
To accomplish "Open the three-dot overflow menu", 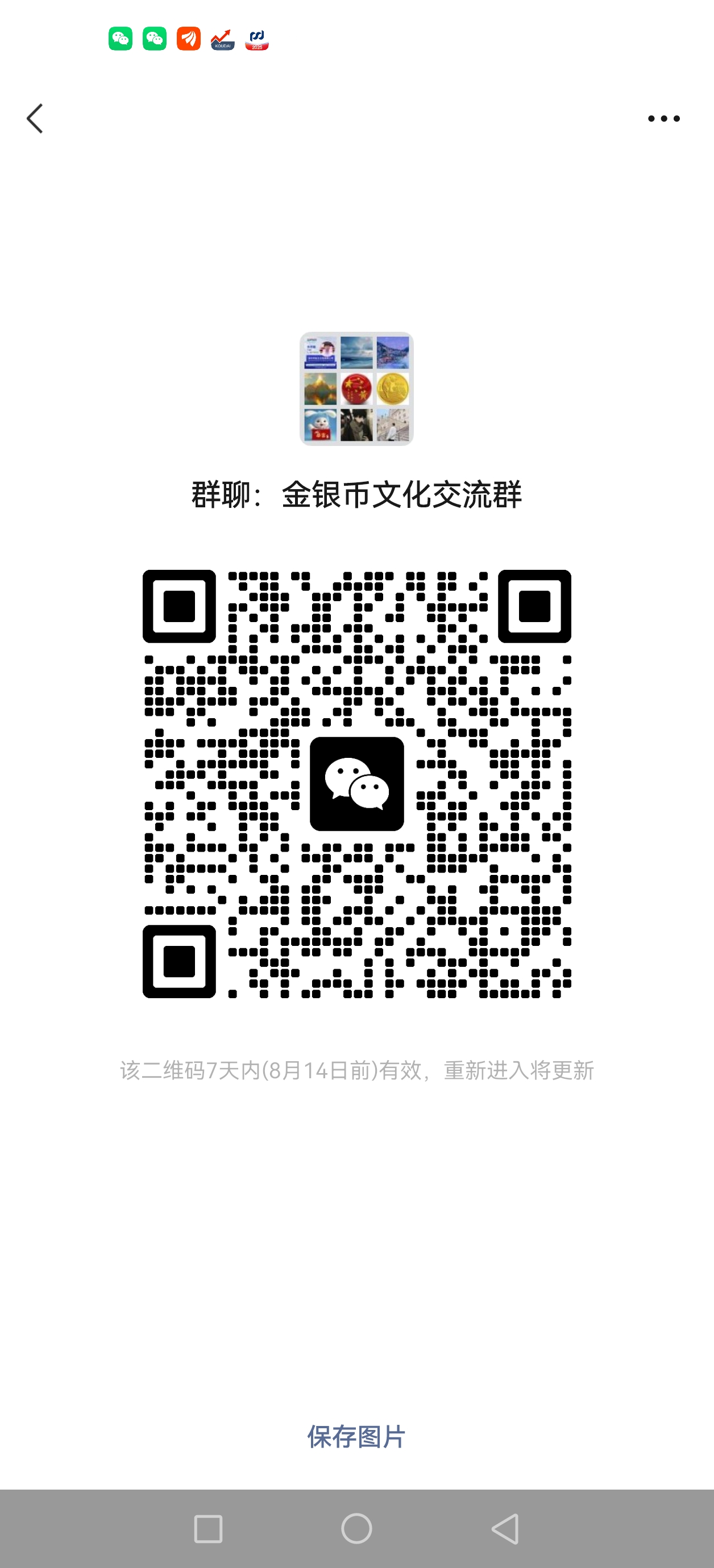I will [x=663, y=119].
